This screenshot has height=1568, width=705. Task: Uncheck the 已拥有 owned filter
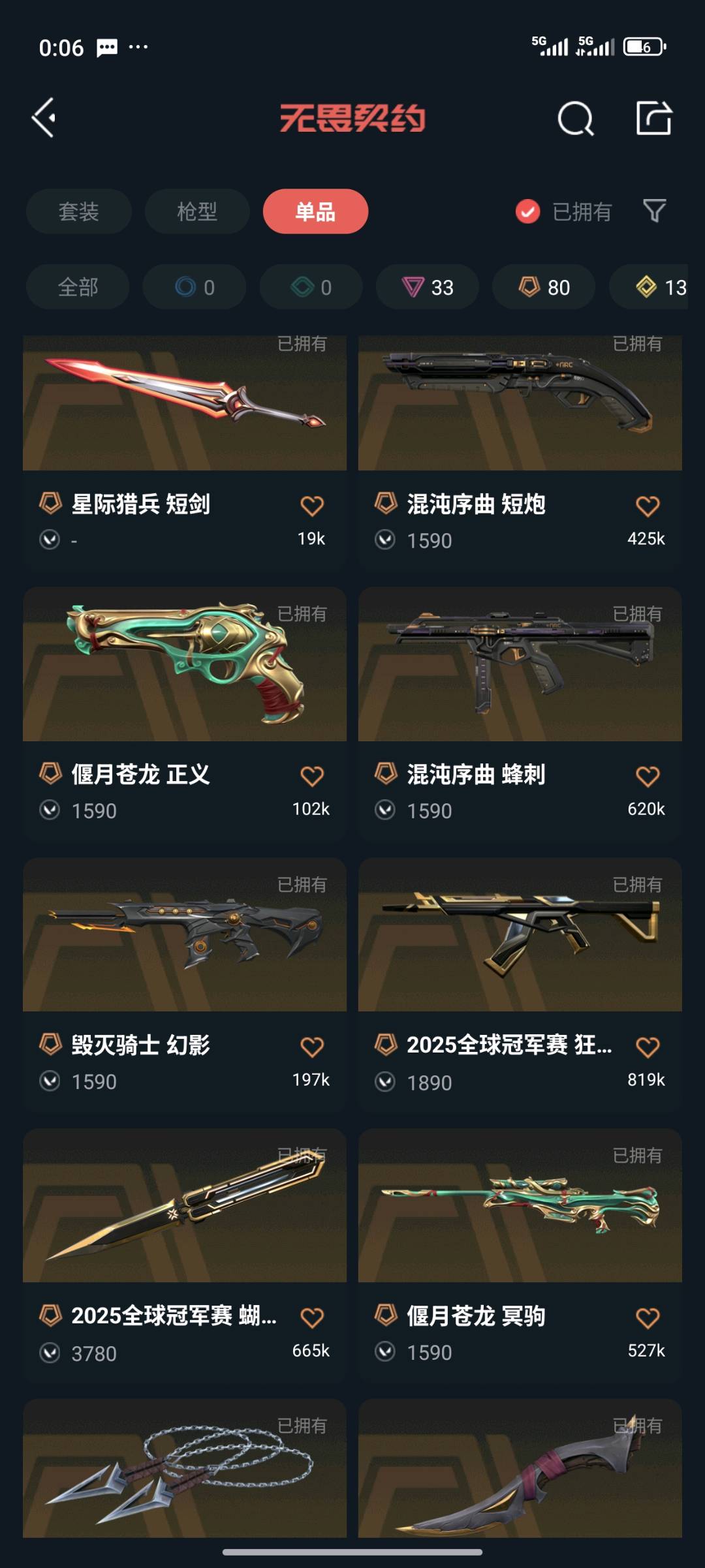pyautogui.click(x=563, y=211)
